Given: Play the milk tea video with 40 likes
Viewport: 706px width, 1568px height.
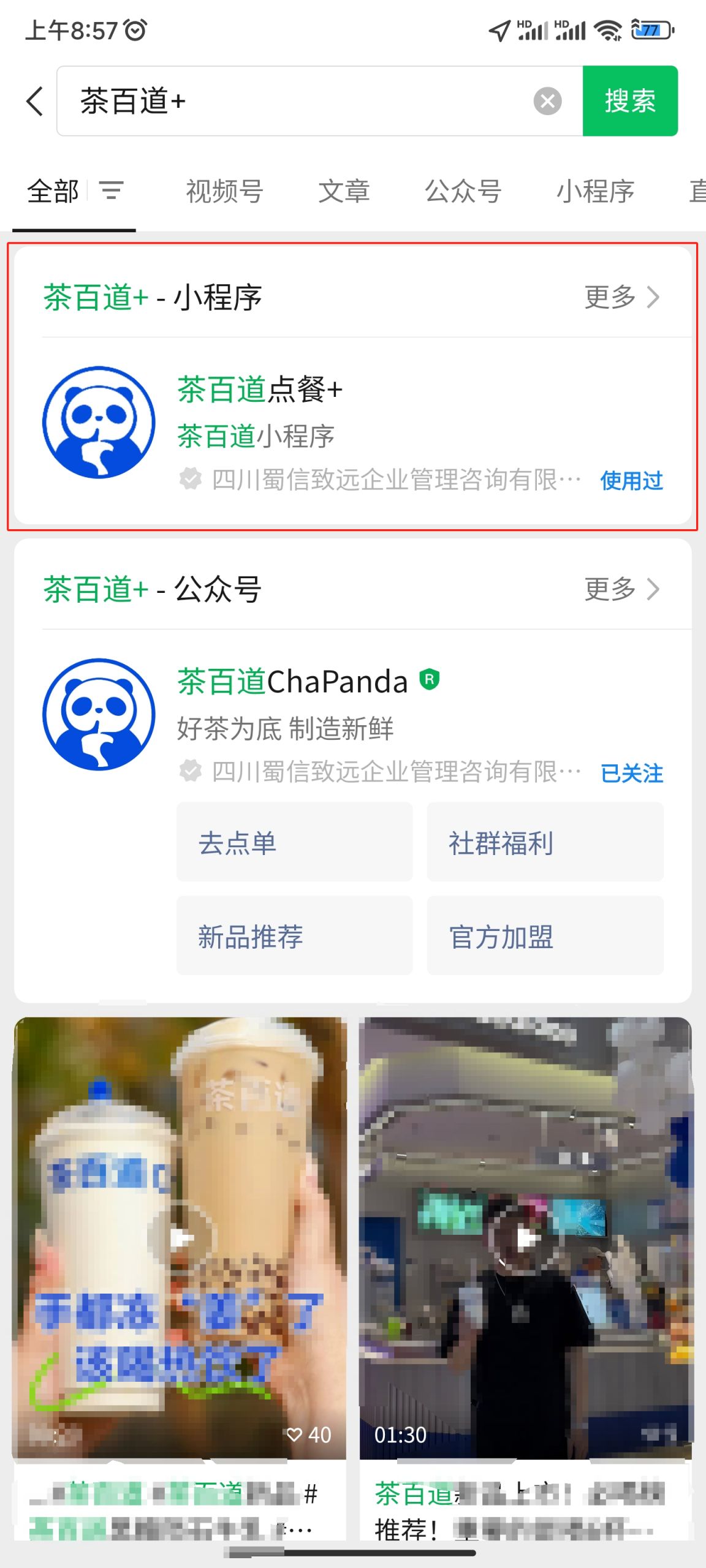Looking at the screenshot, I should [x=180, y=1237].
